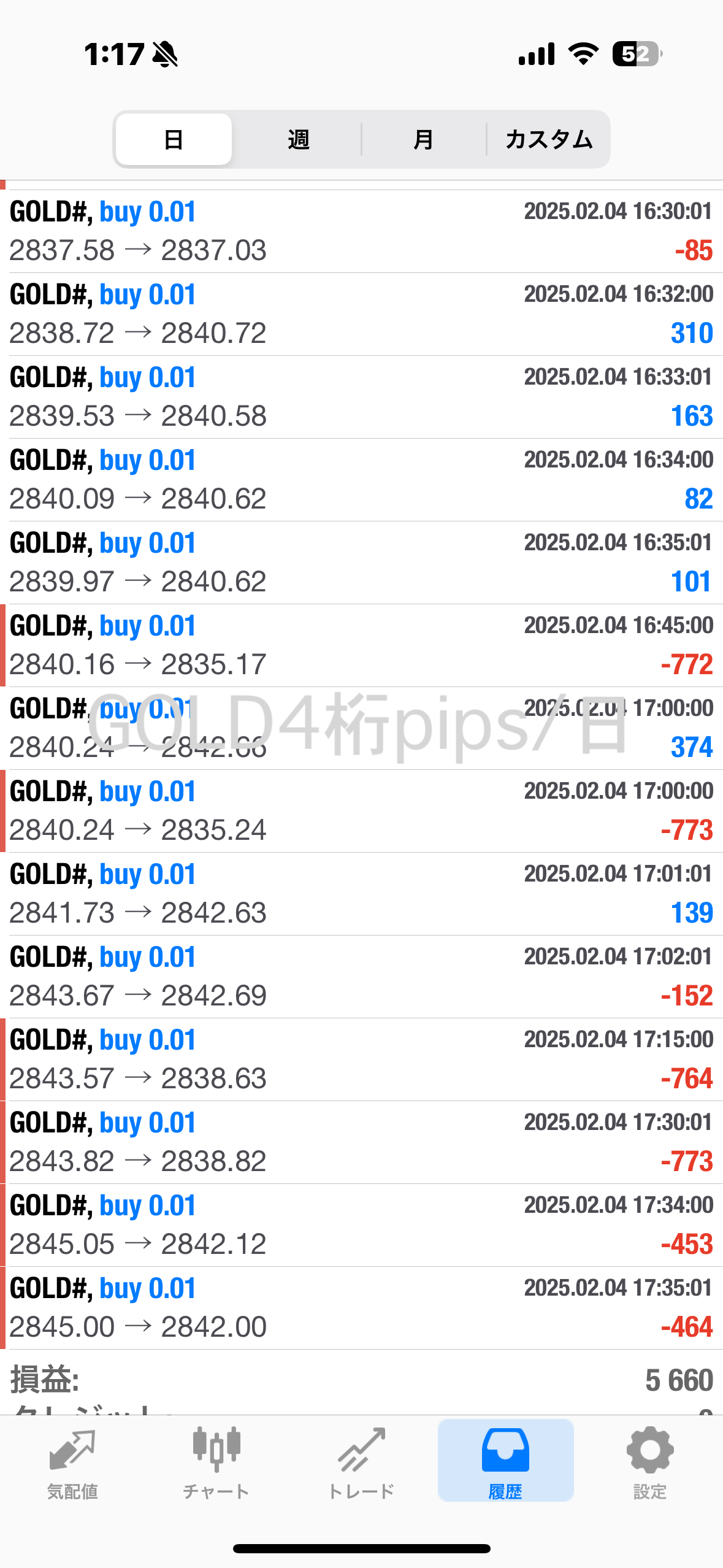Open 設定 settings
Screen dimensions: 723x1568
pyautogui.click(x=650, y=1462)
